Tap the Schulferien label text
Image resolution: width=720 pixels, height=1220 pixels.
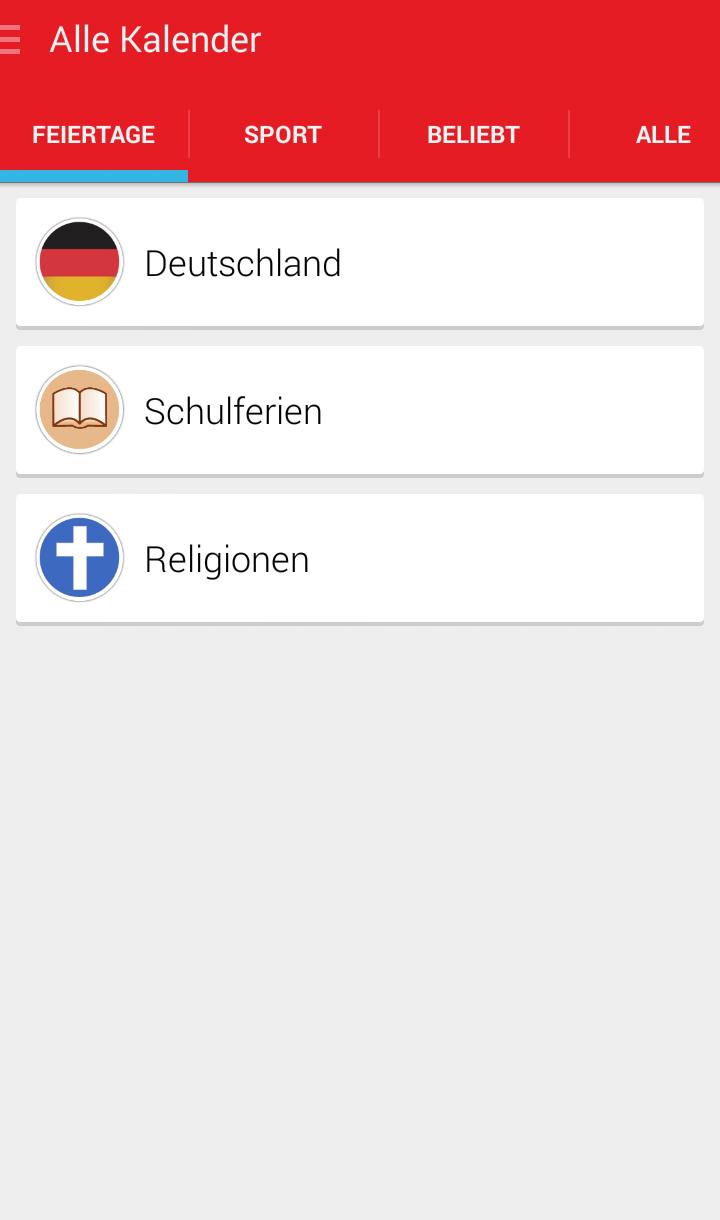tap(233, 411)
